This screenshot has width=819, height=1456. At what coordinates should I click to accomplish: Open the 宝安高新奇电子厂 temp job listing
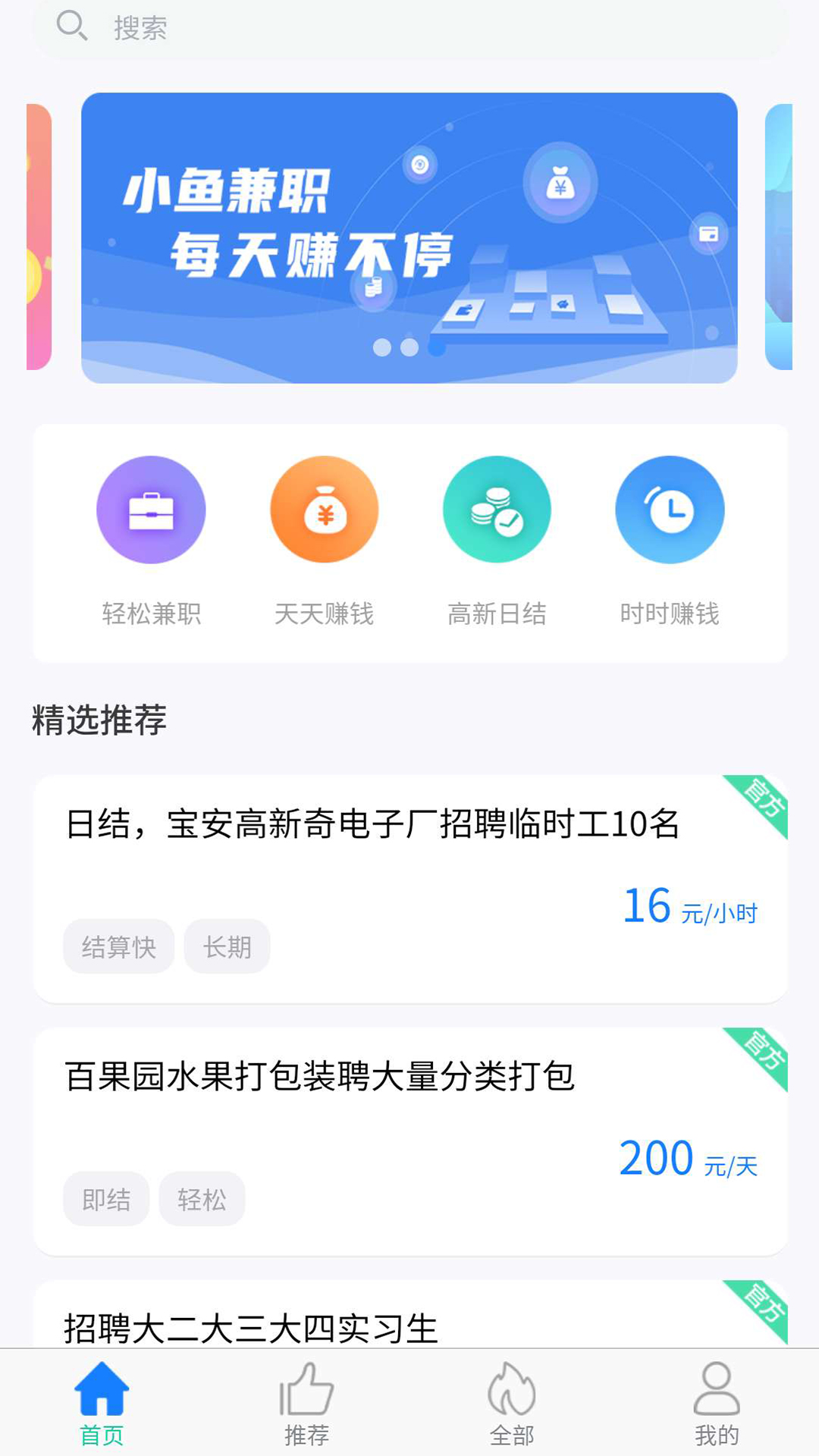tap(410, 889)
